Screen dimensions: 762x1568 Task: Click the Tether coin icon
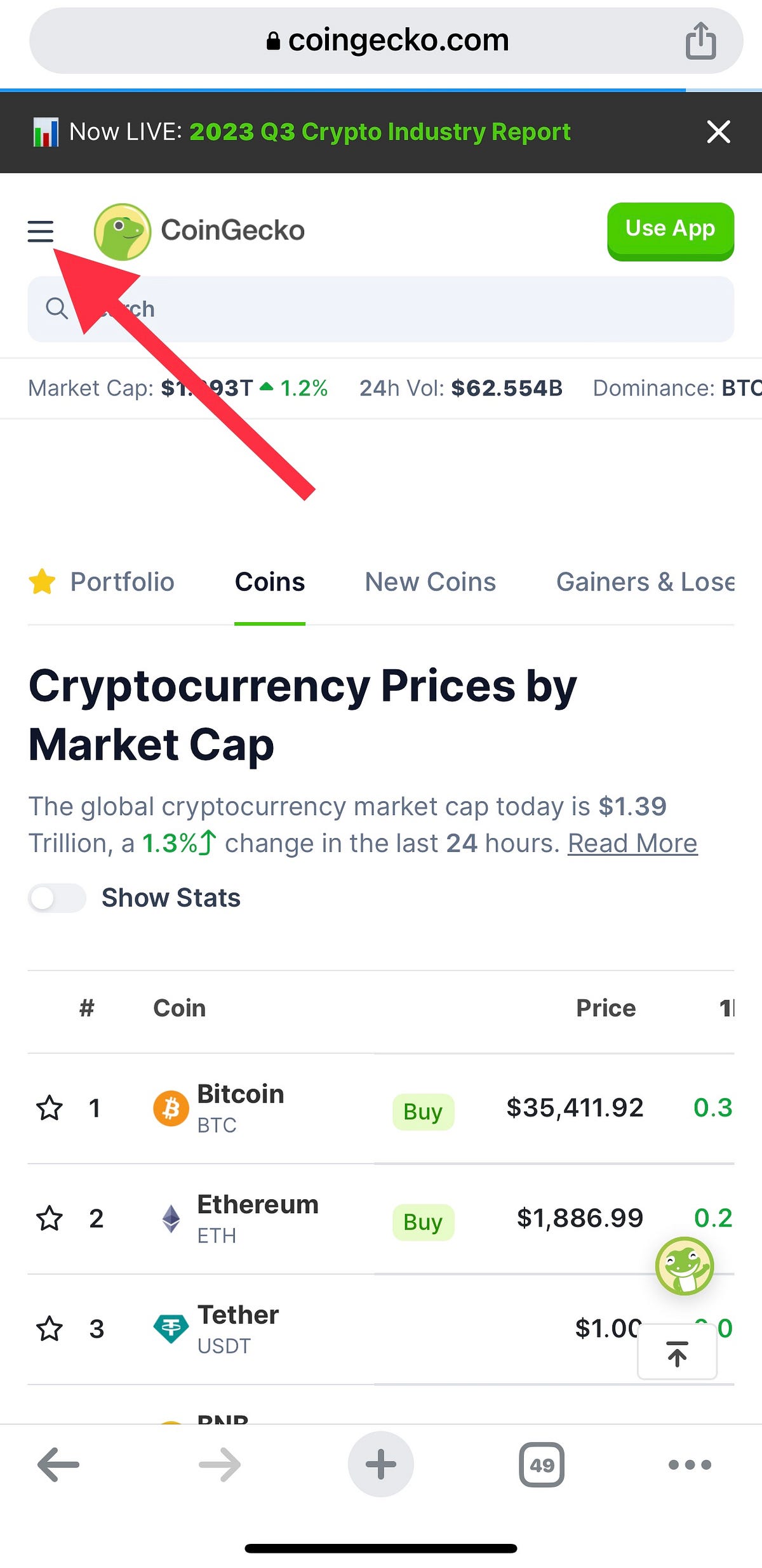[x=171, y=1329]
